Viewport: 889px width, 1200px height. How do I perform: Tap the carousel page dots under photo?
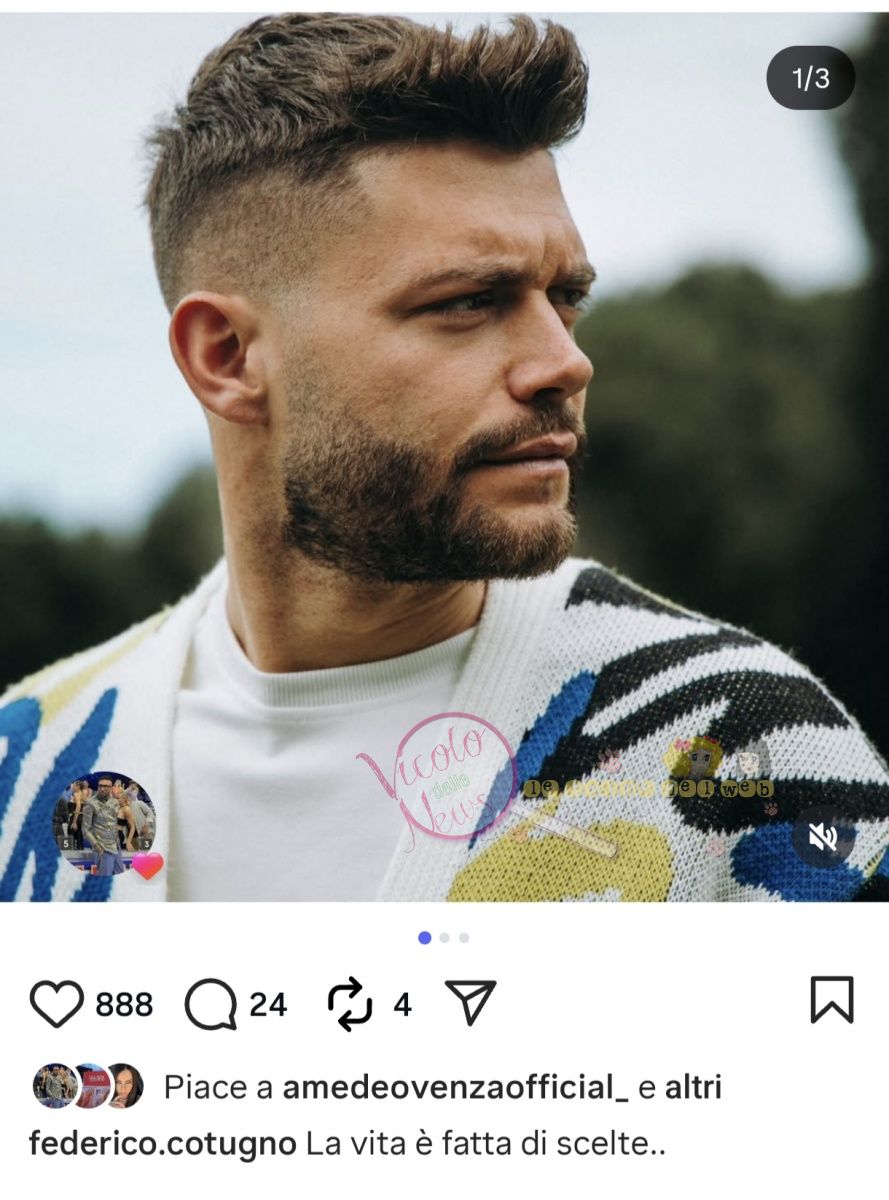444,938
